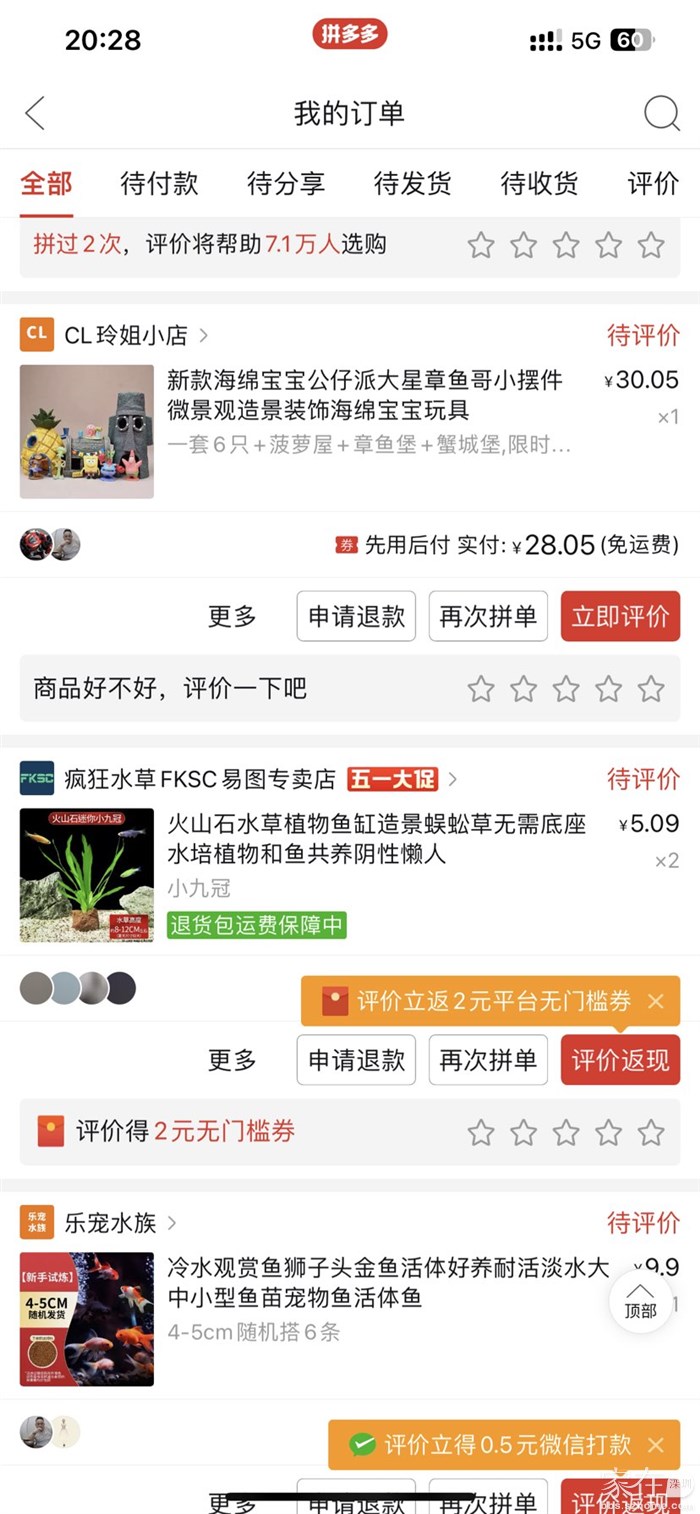Switch to the 评价 tab
The height and width of the screenshot is (1514, 700).
tap(652, 184)
